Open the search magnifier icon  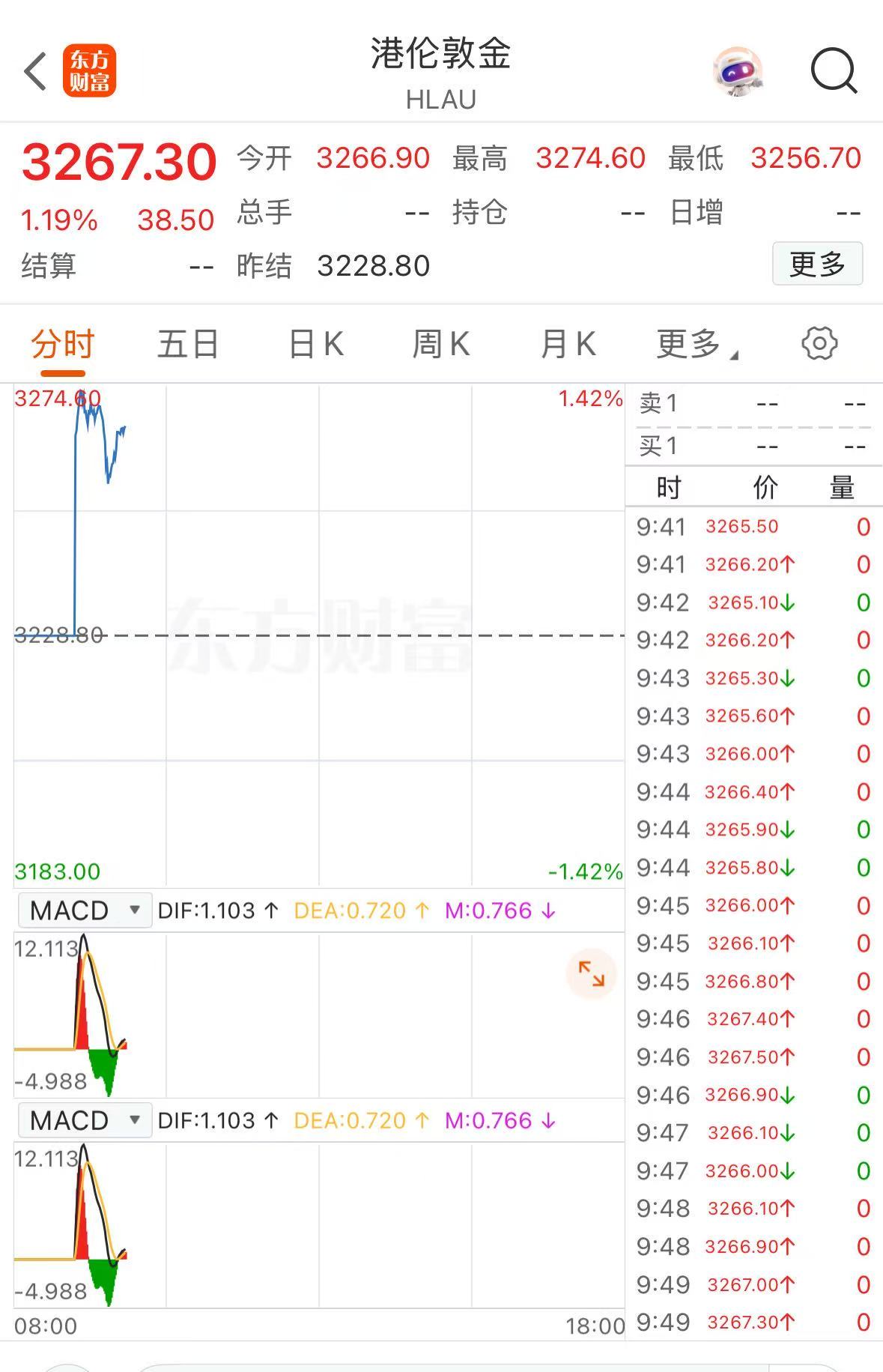(834, 71)
